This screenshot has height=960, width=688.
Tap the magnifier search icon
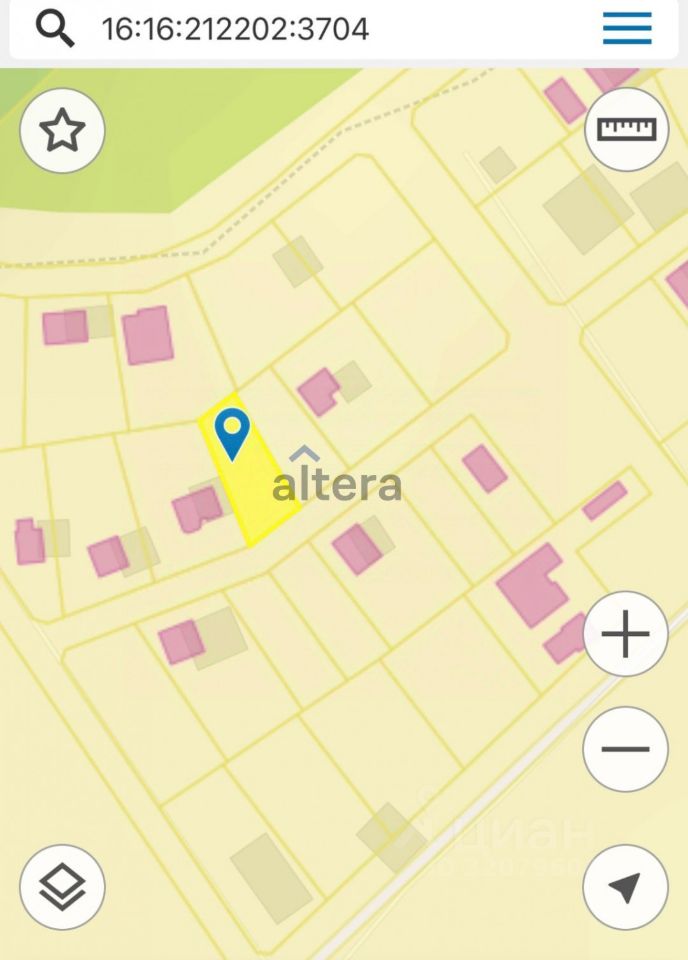[55, 28]
